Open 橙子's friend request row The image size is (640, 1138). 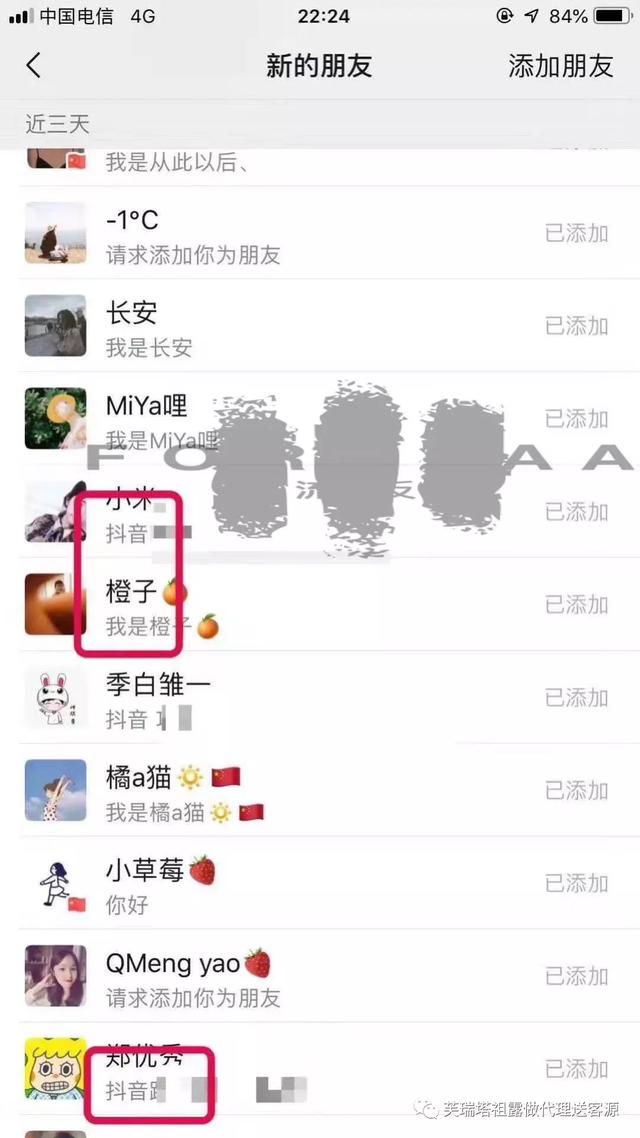(300, 605)
